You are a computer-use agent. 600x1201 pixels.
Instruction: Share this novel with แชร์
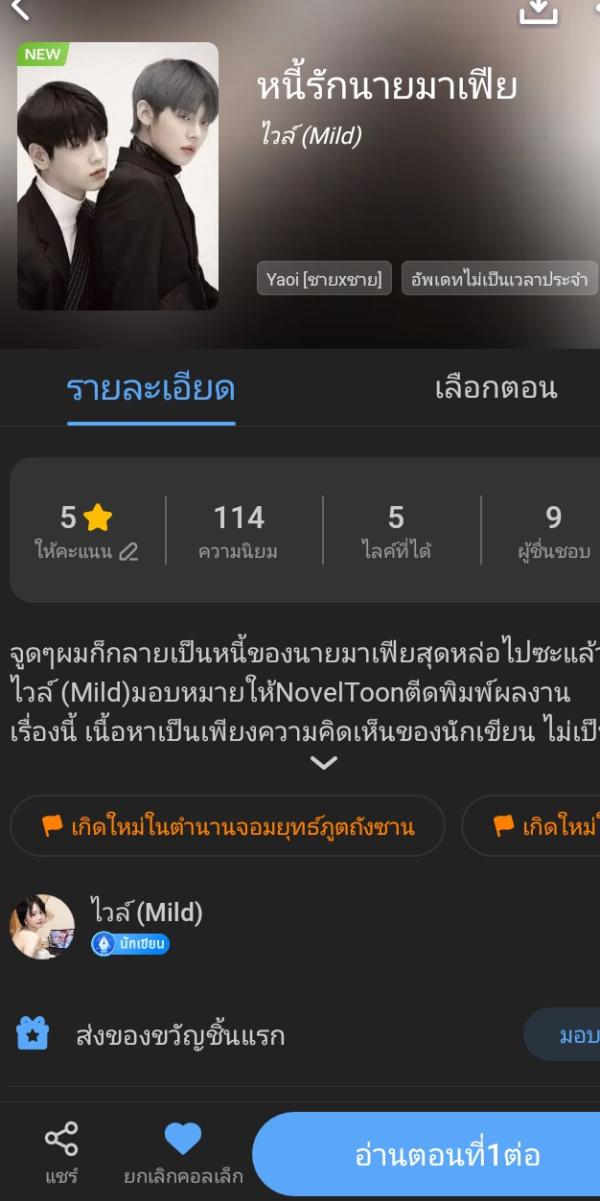pyautogui.click(x=61, y=1152)
